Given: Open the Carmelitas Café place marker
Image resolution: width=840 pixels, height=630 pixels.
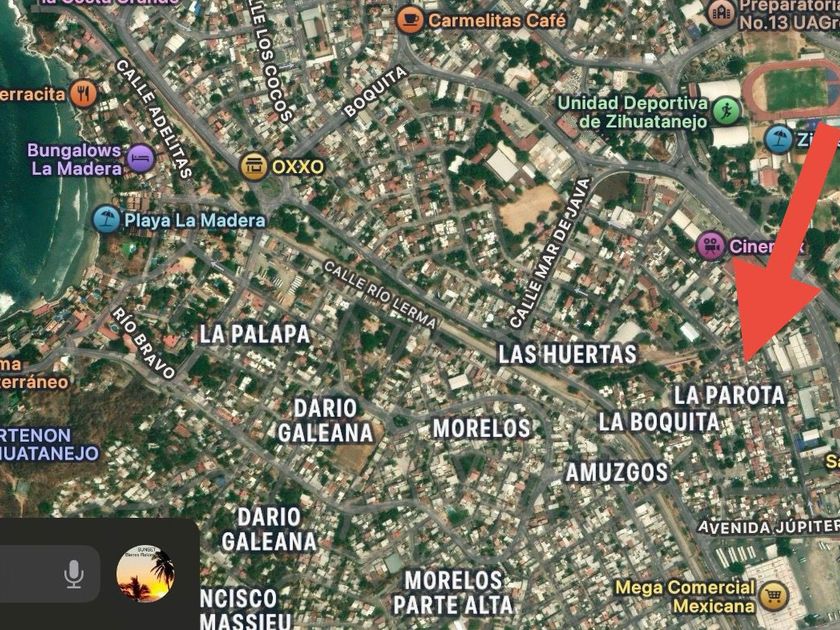Looking at the screenshot, I should pos(410,20).
